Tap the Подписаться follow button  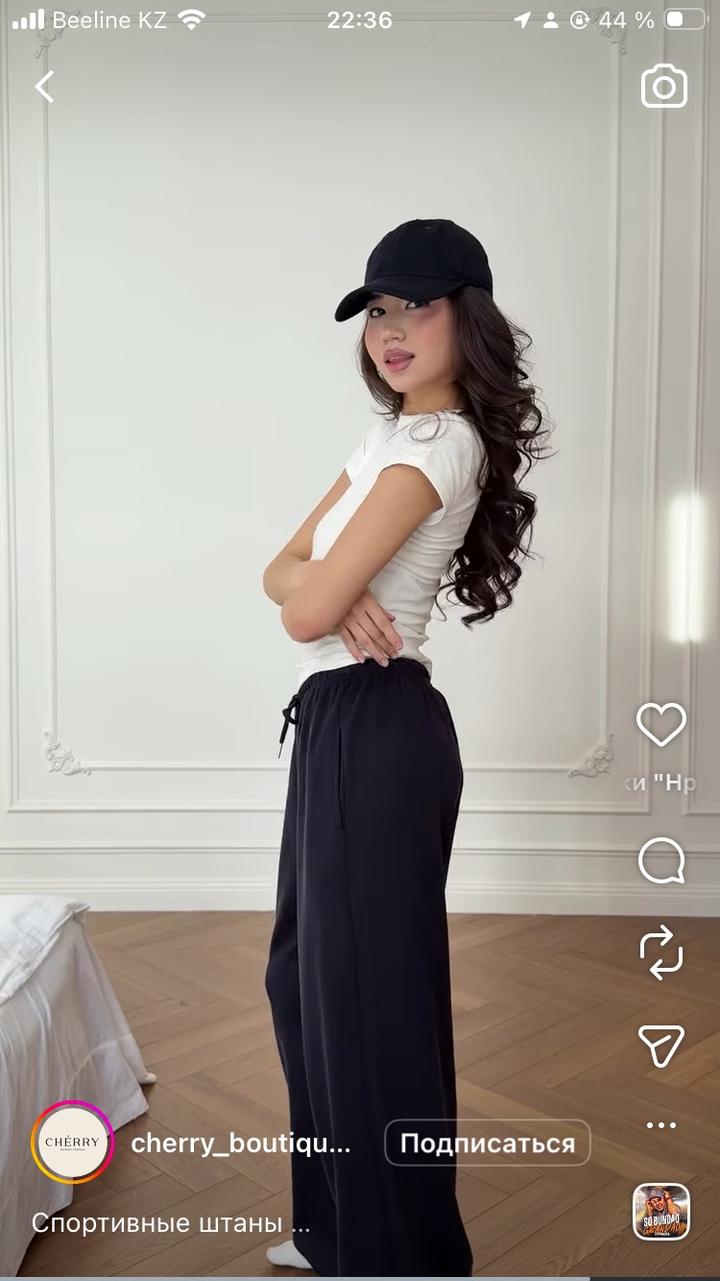coord(487,1143)
